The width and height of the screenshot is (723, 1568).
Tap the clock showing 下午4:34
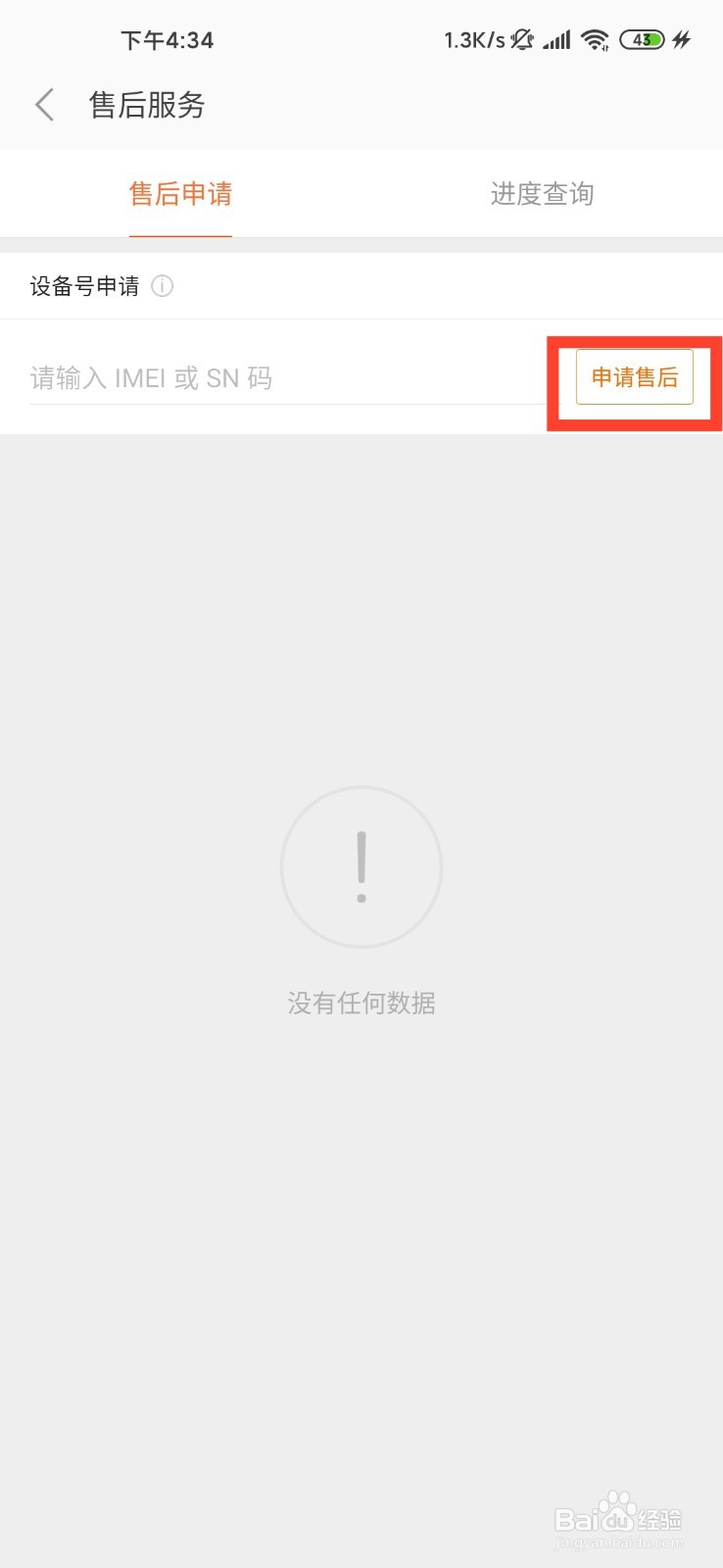[167, 40]
